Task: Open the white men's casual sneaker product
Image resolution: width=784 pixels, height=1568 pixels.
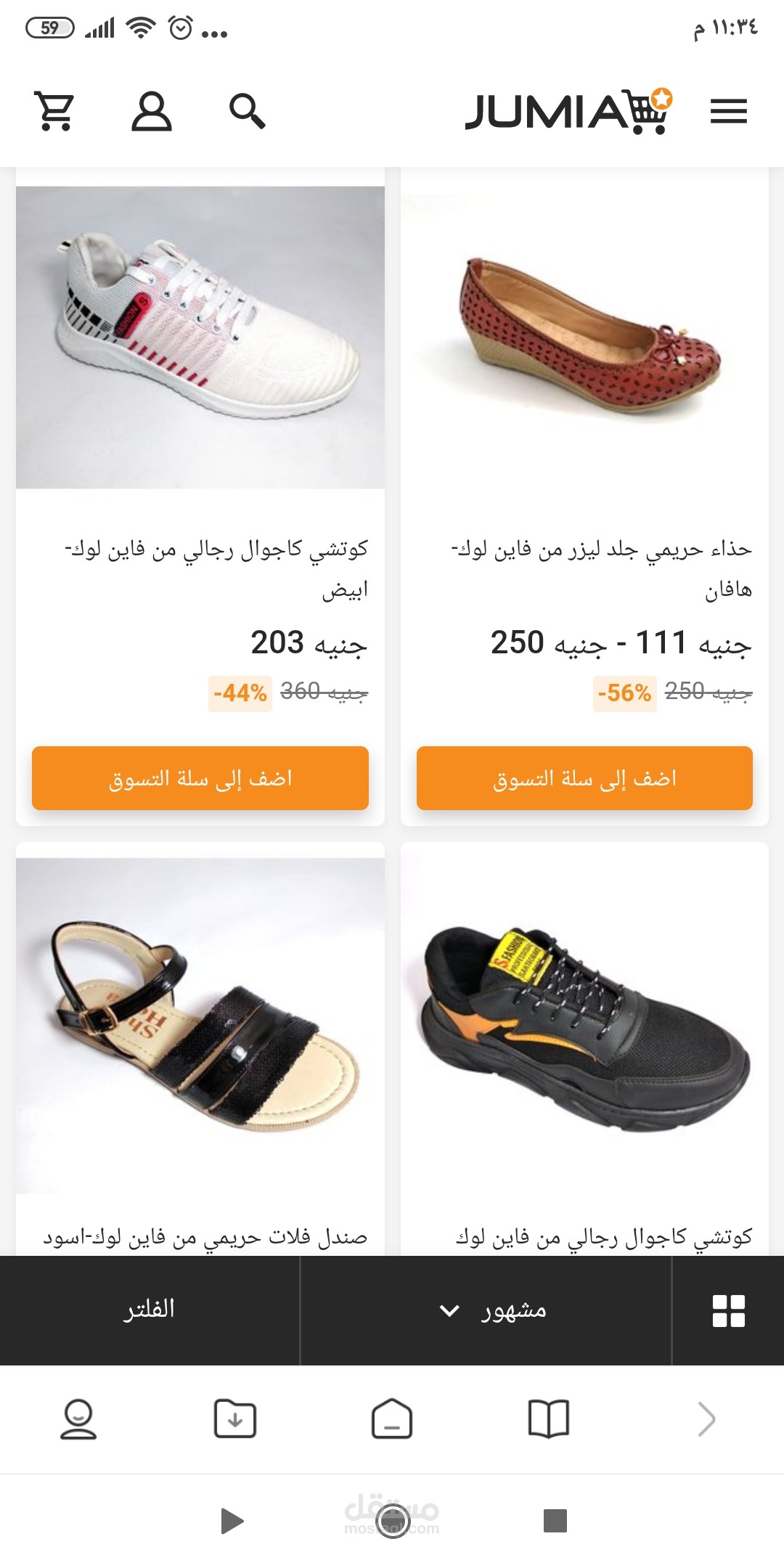Action: coord(200,338)
